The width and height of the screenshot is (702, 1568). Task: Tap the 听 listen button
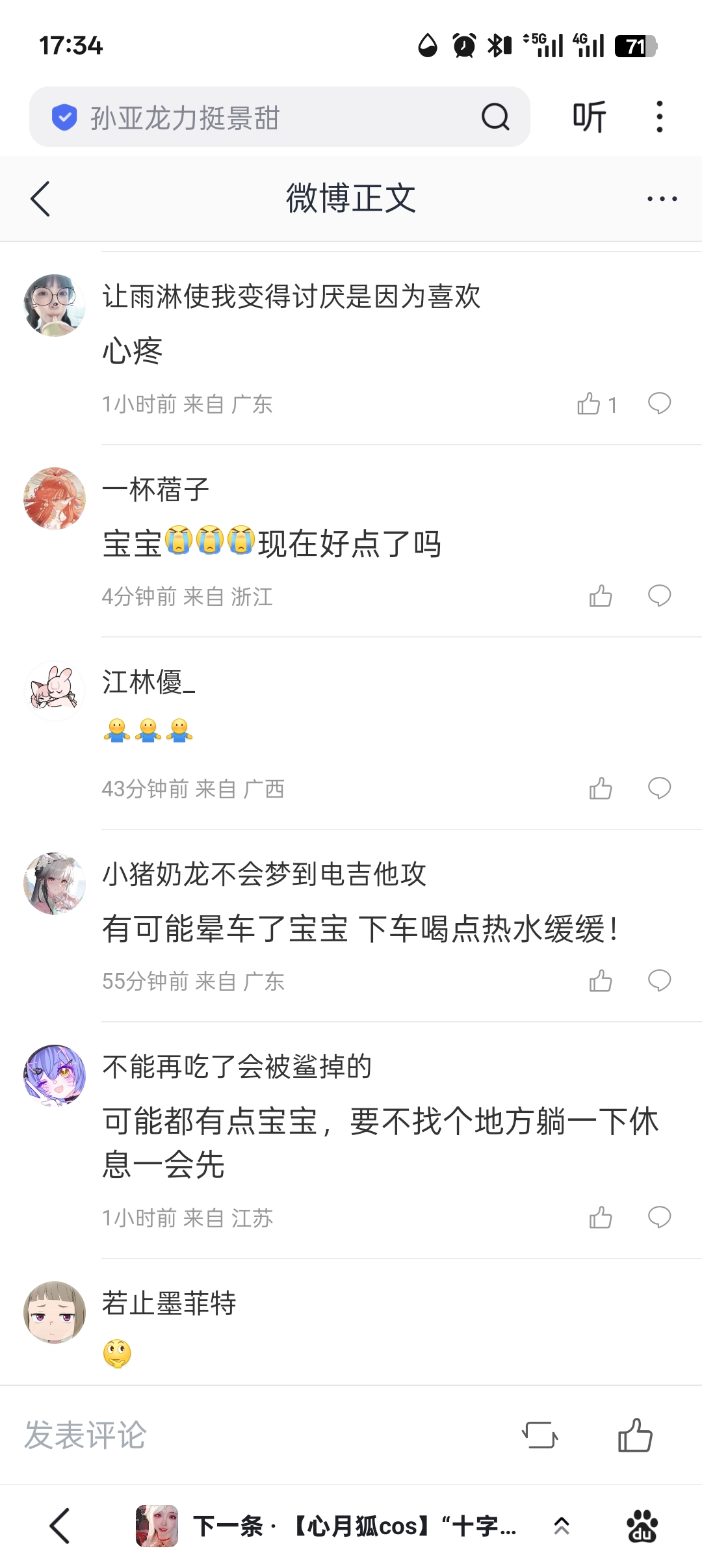[x=589, y=117]
